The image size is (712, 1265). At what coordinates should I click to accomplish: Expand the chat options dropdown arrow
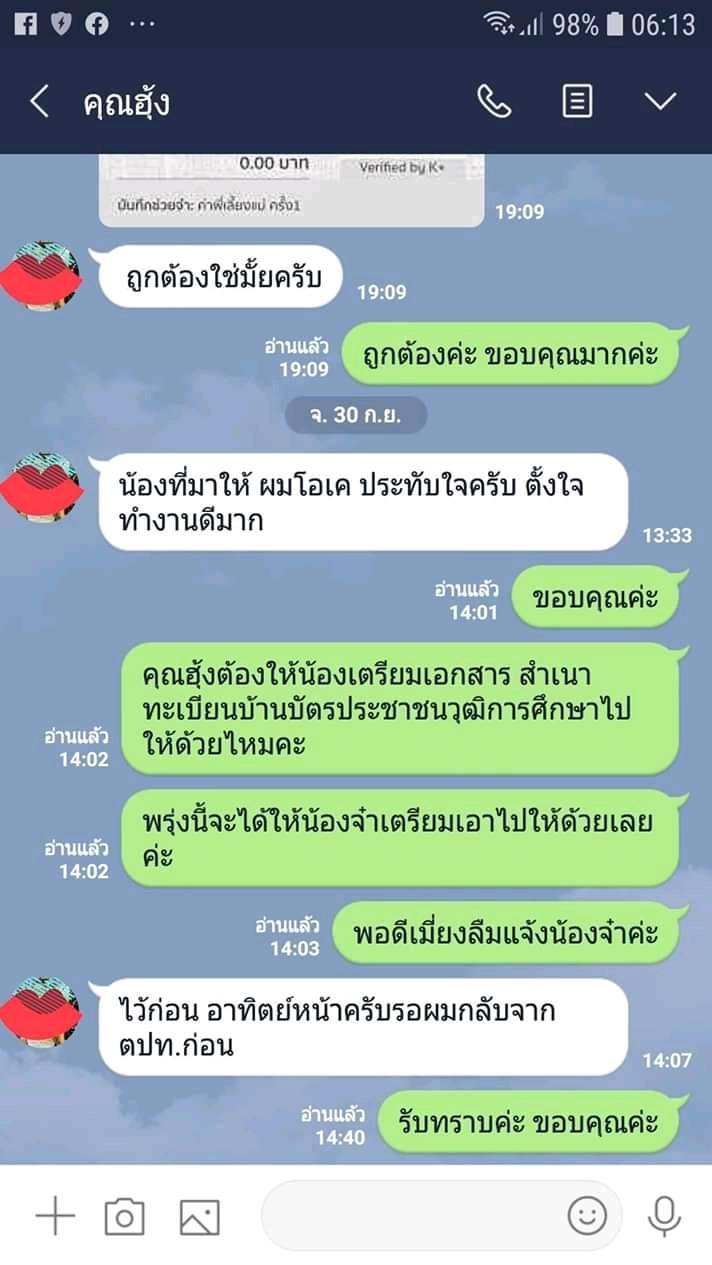tap(660, 102)
